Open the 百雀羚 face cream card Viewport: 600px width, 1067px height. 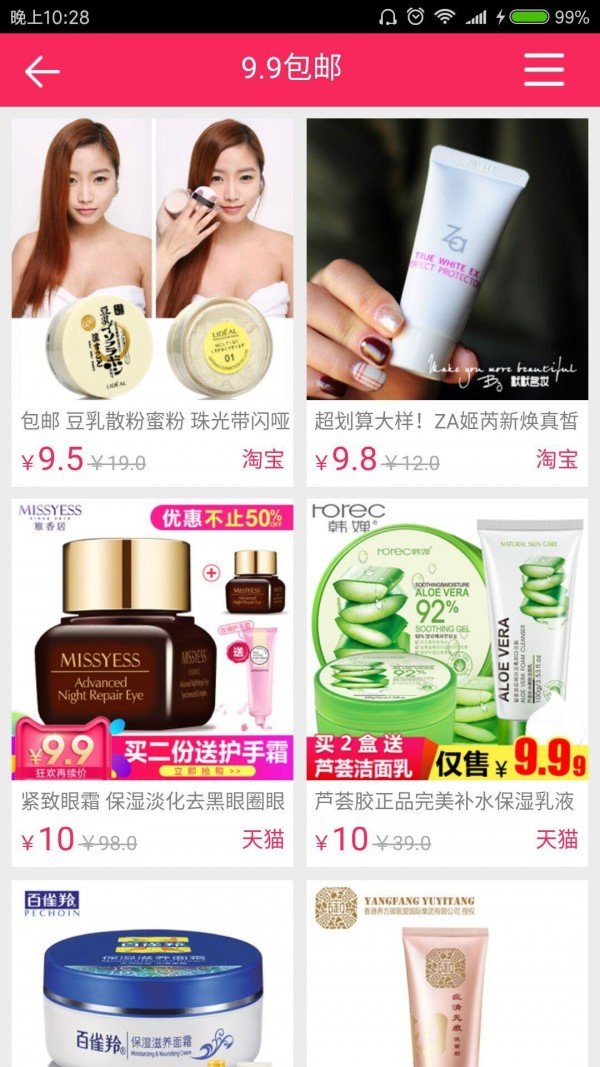coord(152,975)
